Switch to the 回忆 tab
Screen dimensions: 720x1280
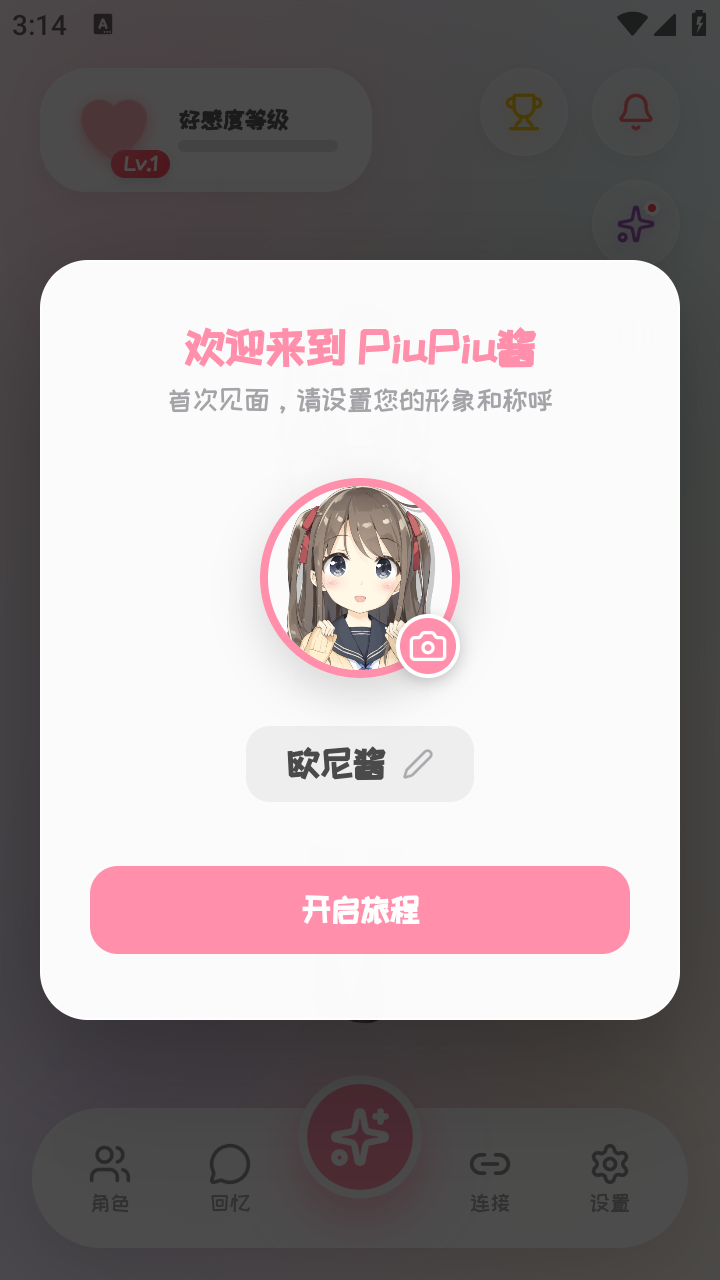click(x=229, y=1180)
